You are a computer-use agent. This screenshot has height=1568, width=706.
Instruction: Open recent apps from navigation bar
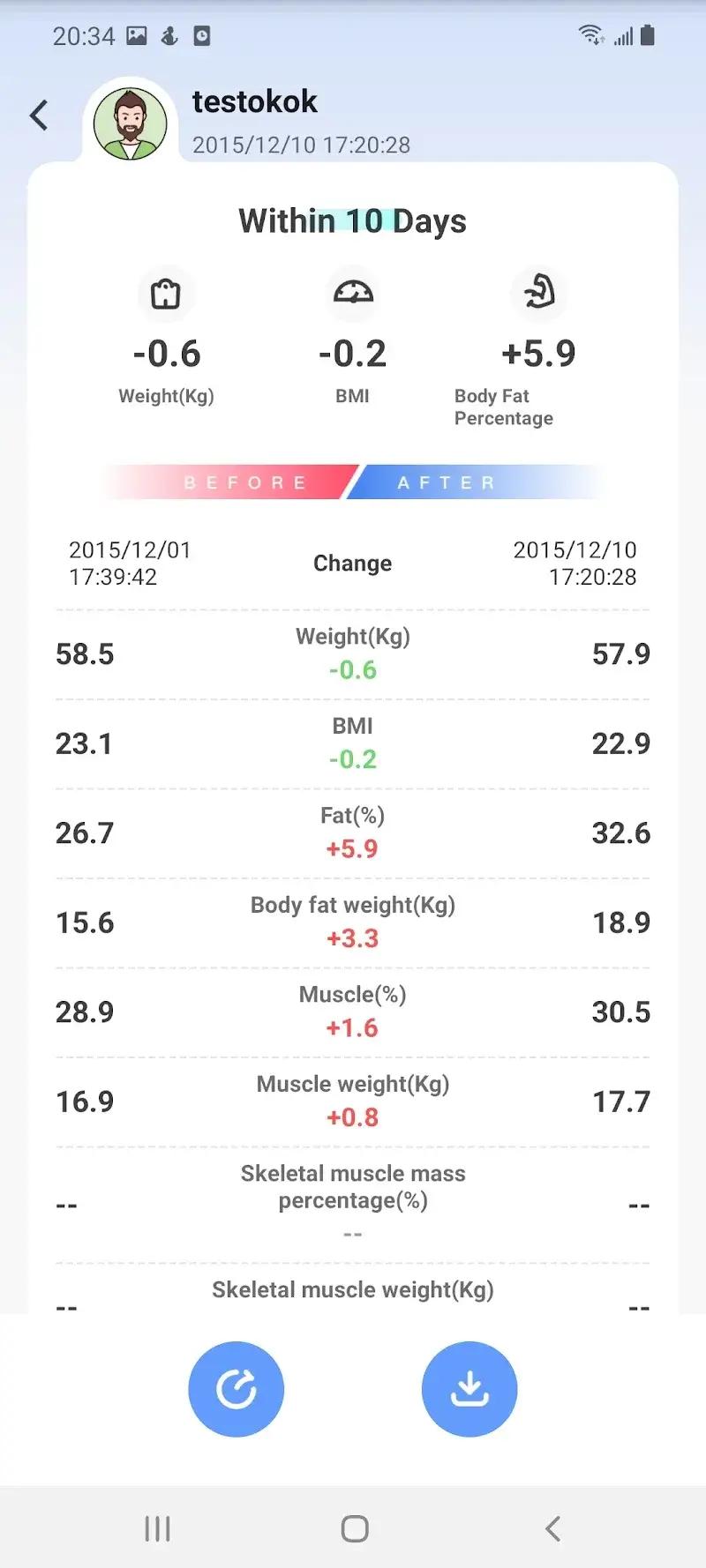coord(157,1528)
